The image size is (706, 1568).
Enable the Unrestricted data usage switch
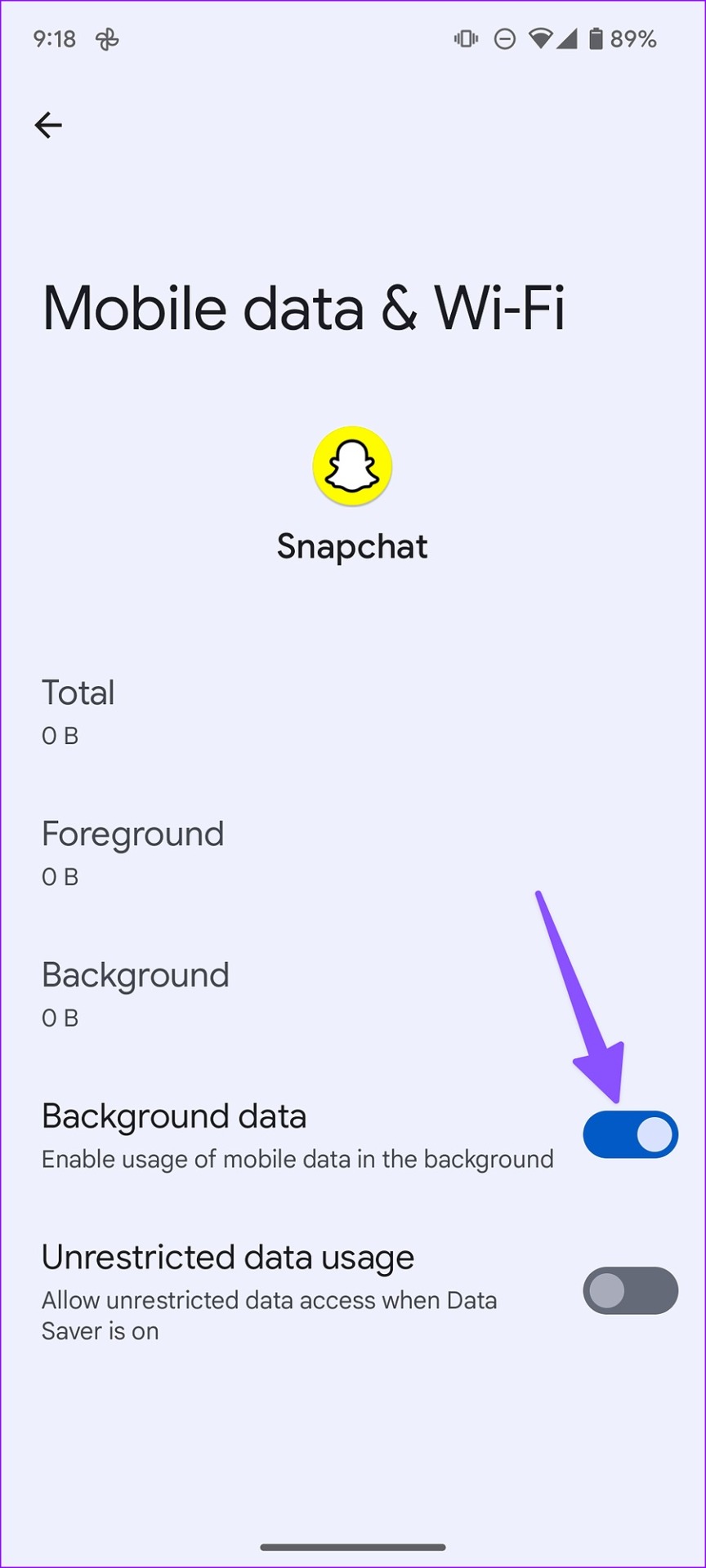point(630,1290)
